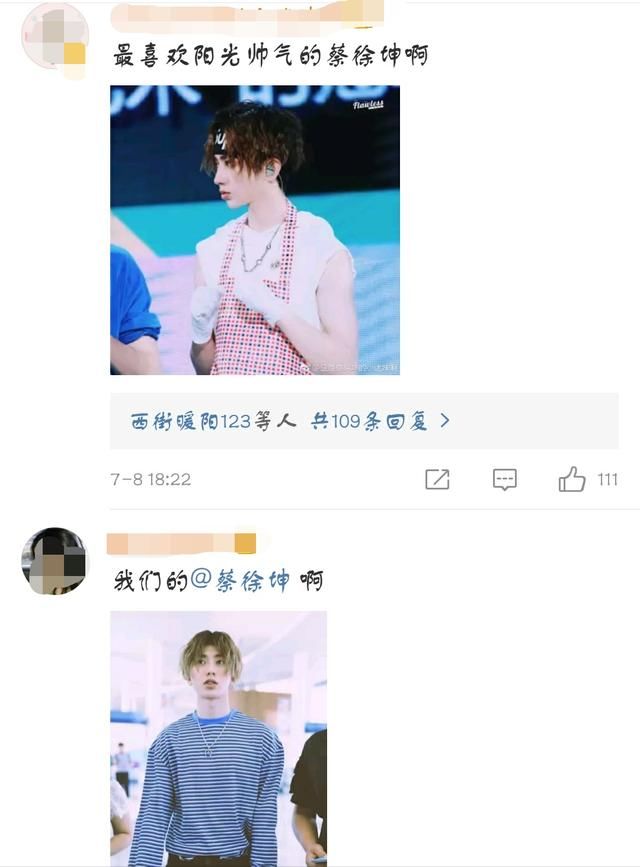Image resolution: width=640 pixels, height=867 pixels.
Task: View the striped shirt photo in second comment
Action: tap(218, 738)
